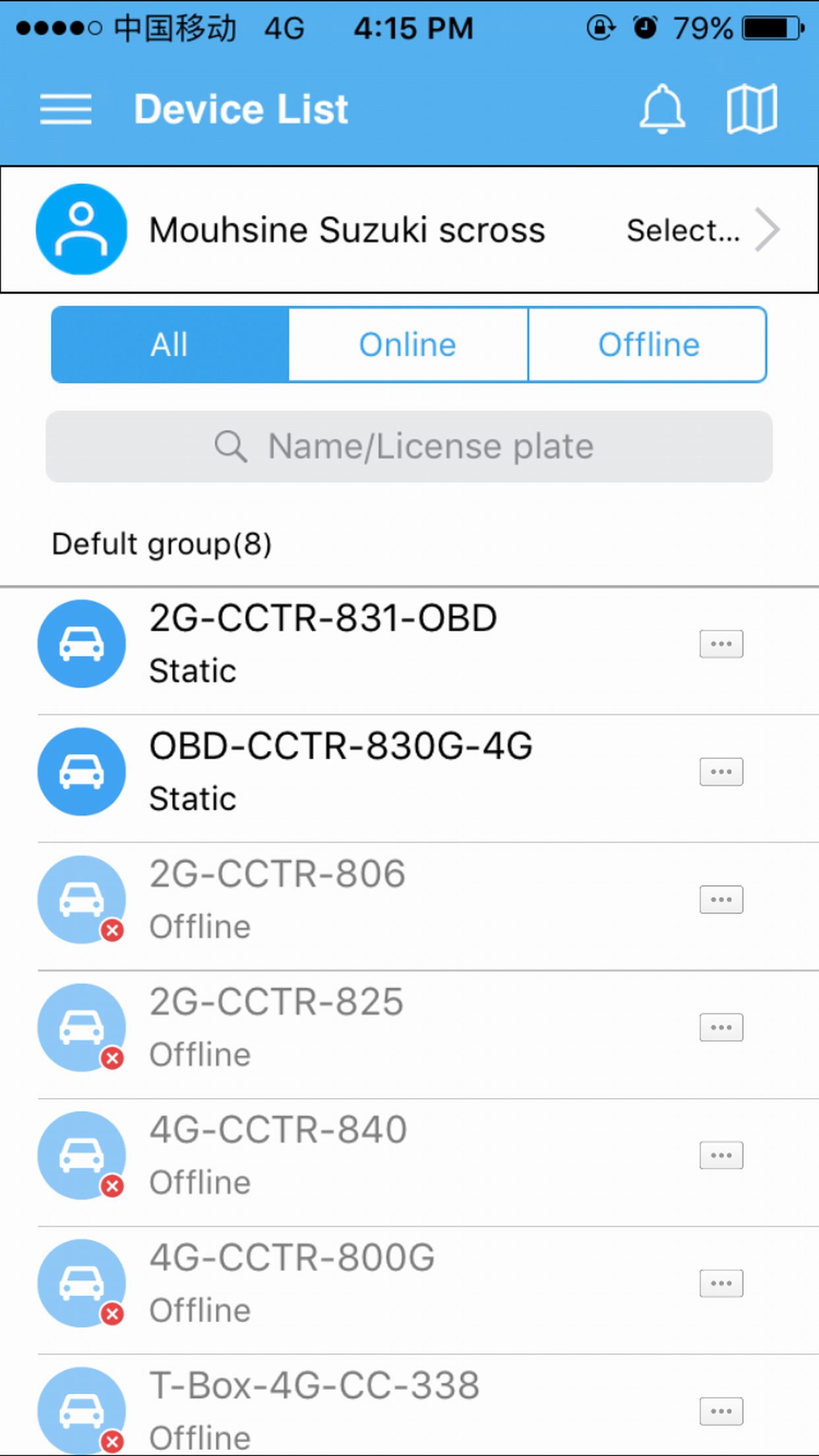Open options menu for 4G-CCTR-840

tap(721, 1155)
